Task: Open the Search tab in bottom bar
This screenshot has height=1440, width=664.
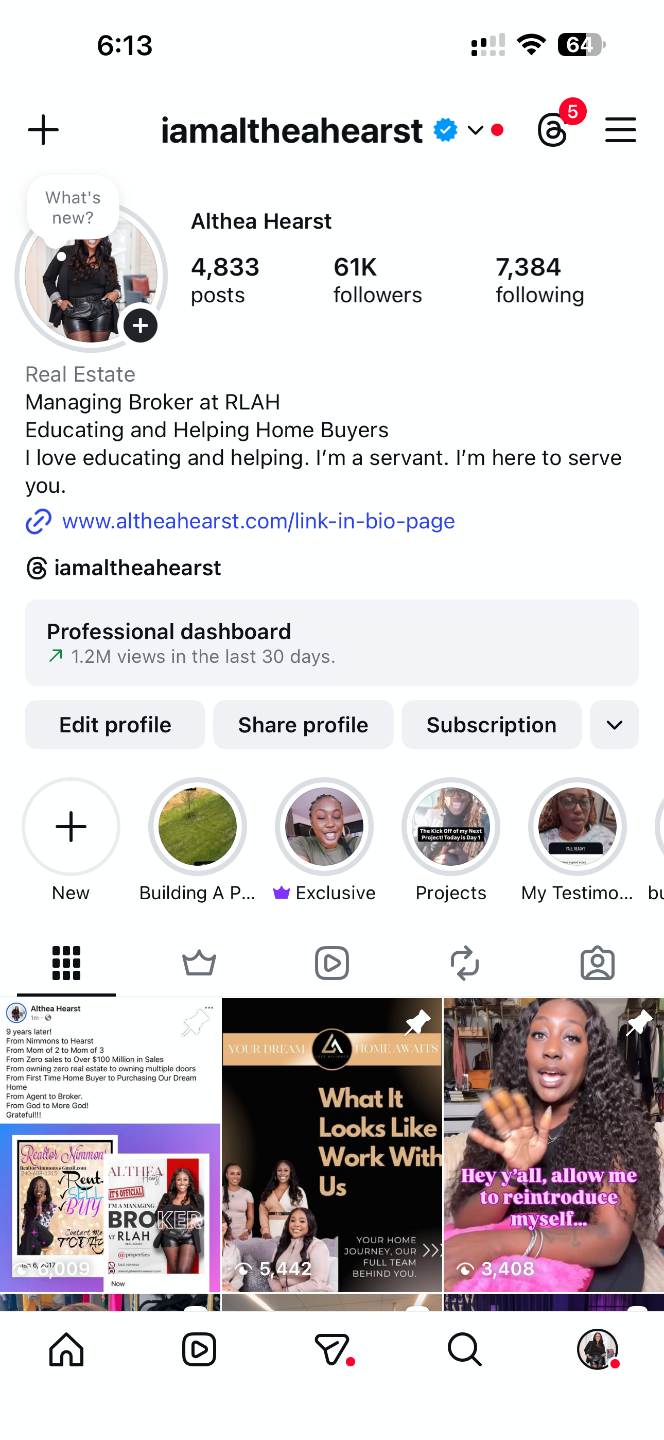Action: 464,1350
